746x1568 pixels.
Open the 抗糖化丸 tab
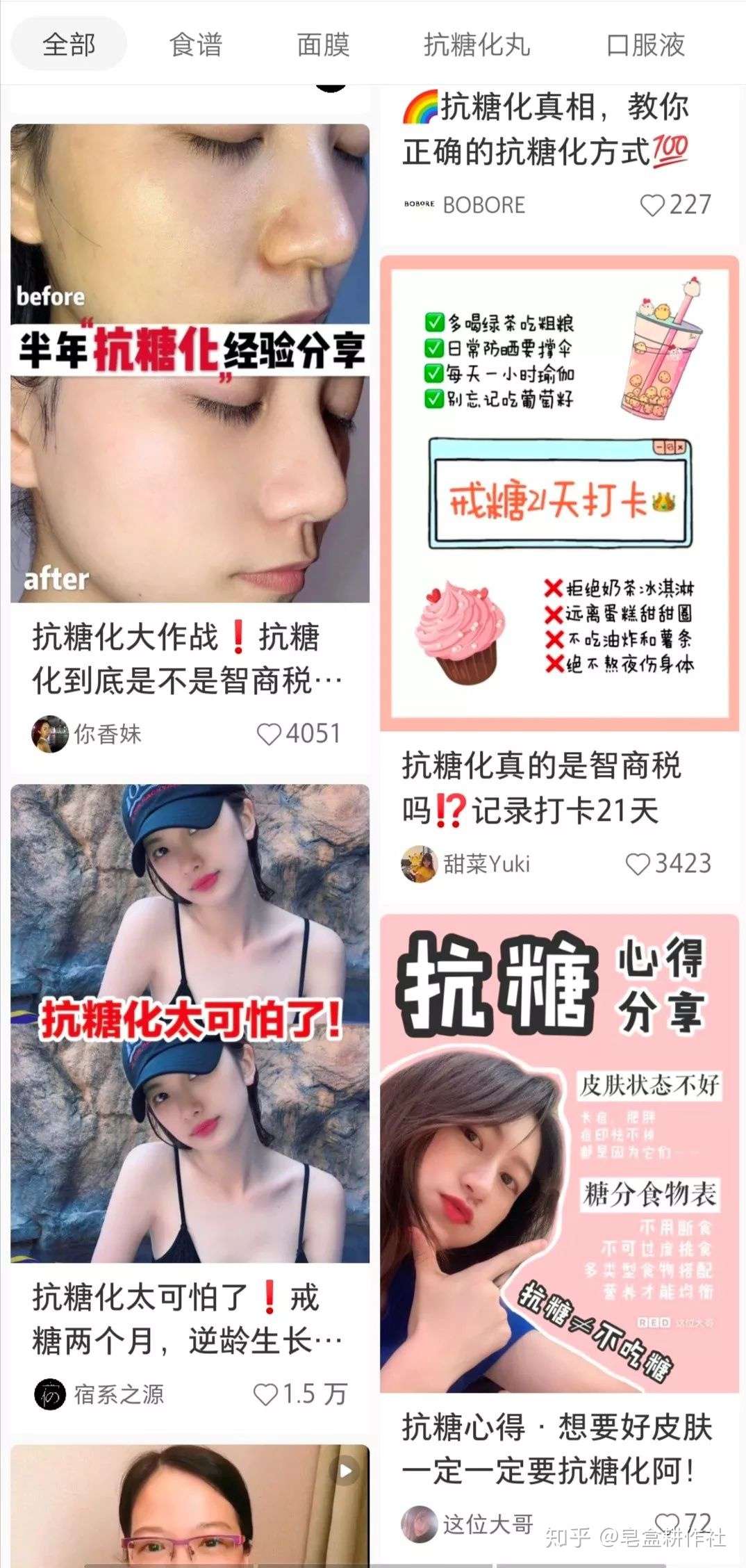coord(476,44)
